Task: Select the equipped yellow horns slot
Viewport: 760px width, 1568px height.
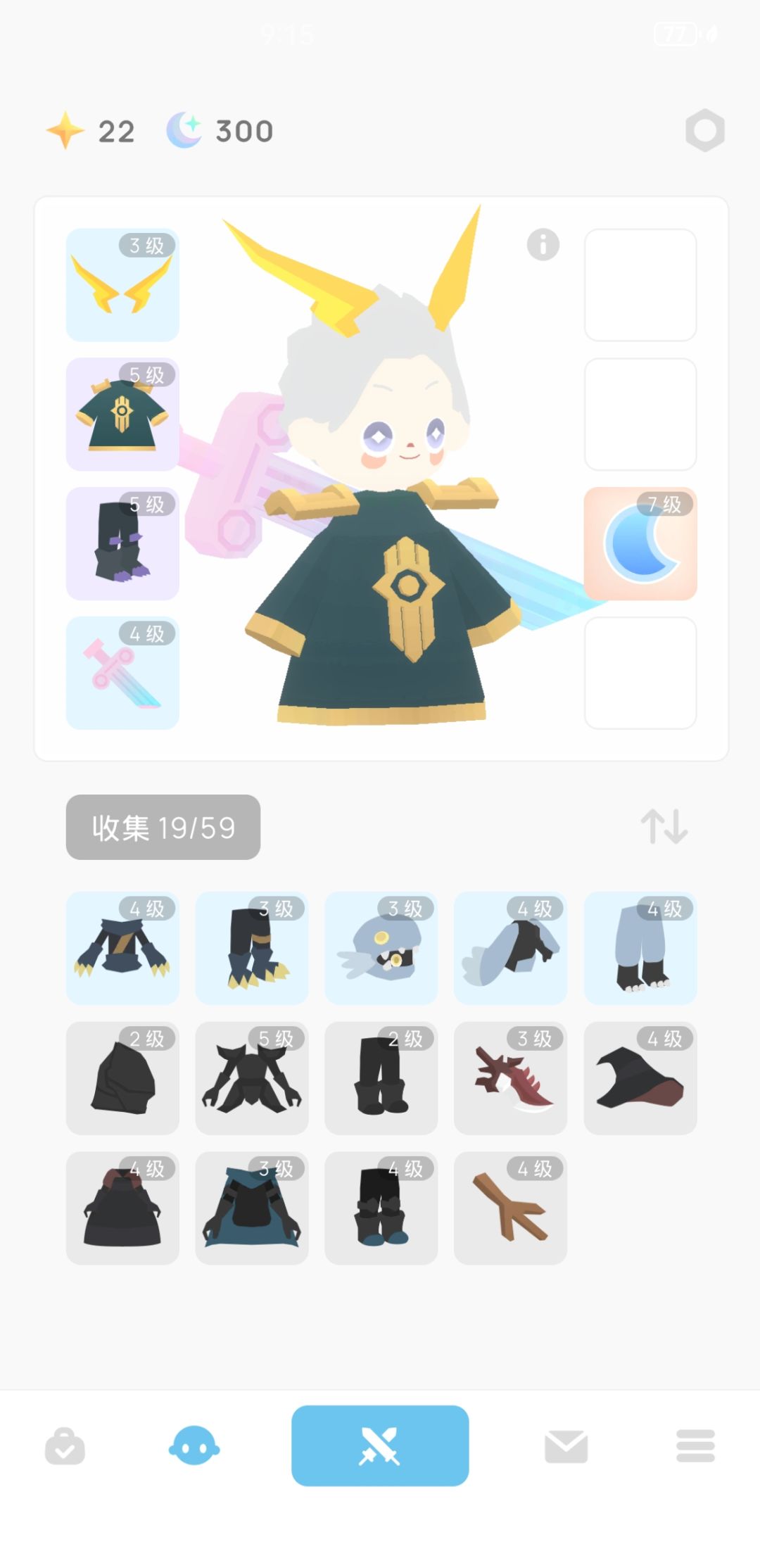Action: [122, 285]
